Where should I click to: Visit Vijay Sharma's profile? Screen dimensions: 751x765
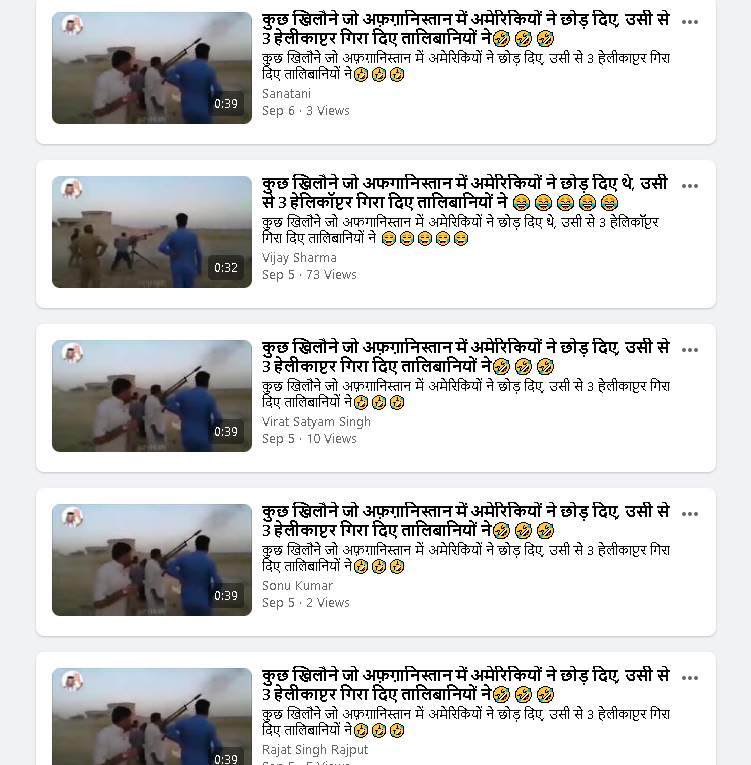pos(299,257)
